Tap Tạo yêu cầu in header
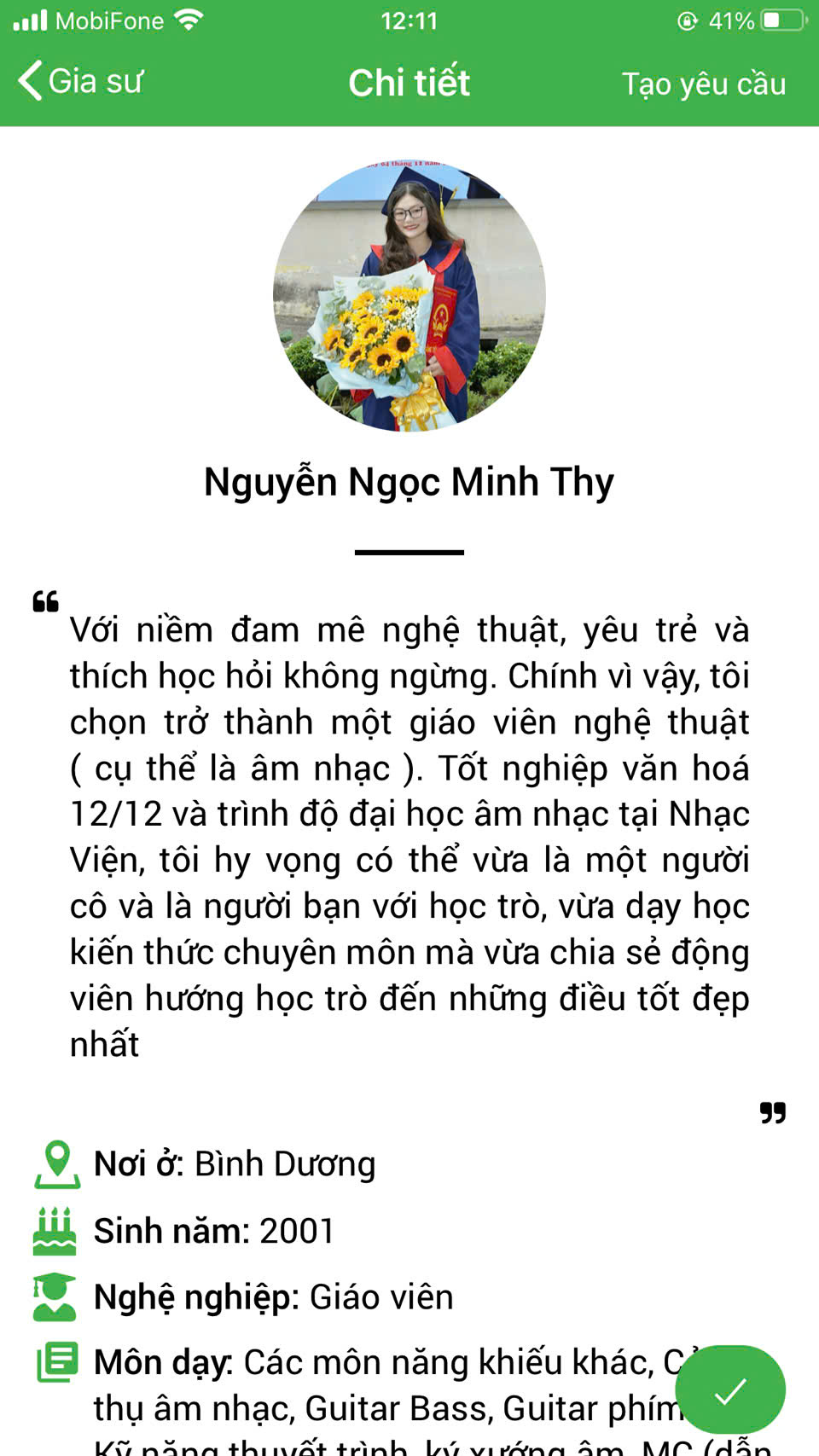Image resolution: width=819 pixels, height=1456 pixels. pos(704,84)
